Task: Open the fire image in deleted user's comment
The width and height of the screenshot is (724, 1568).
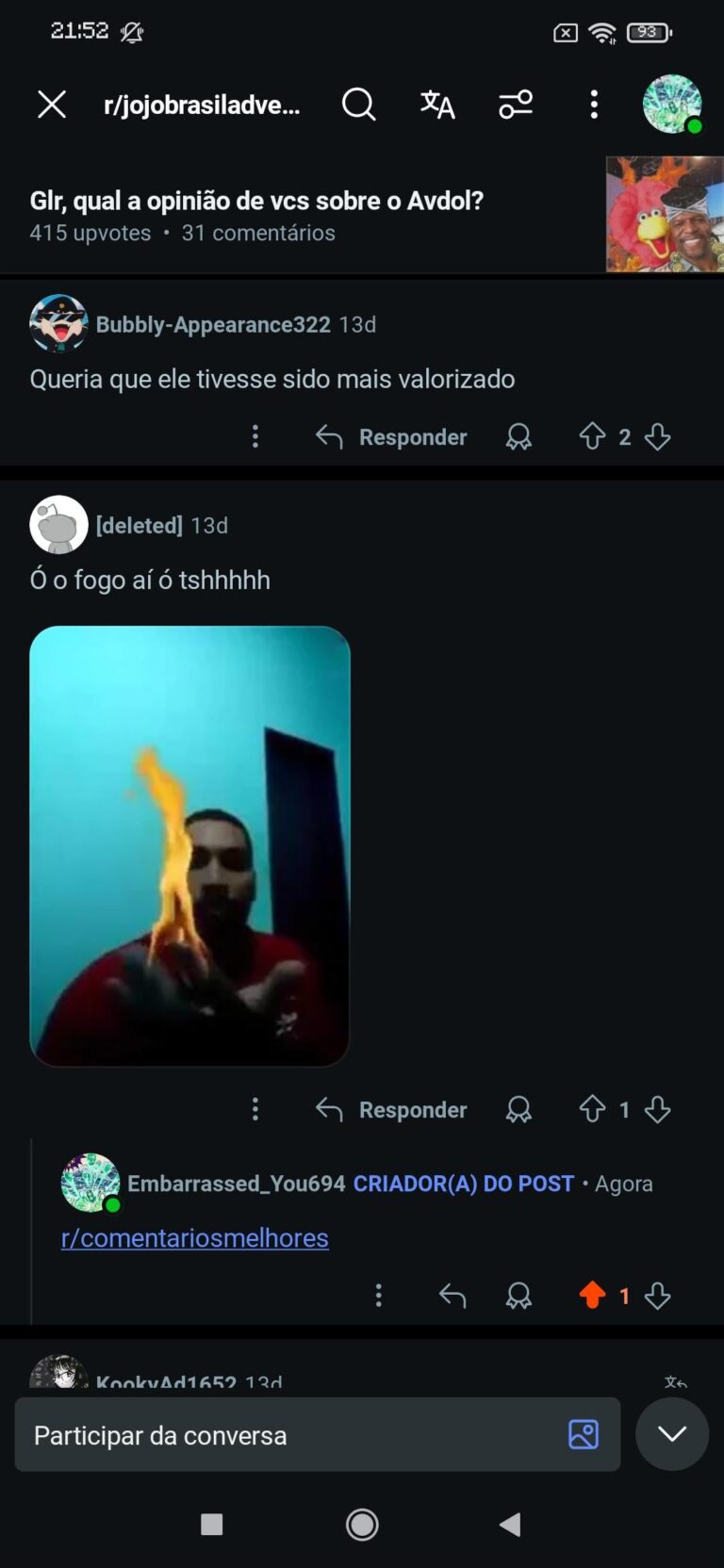Action: tap(189, 846)
